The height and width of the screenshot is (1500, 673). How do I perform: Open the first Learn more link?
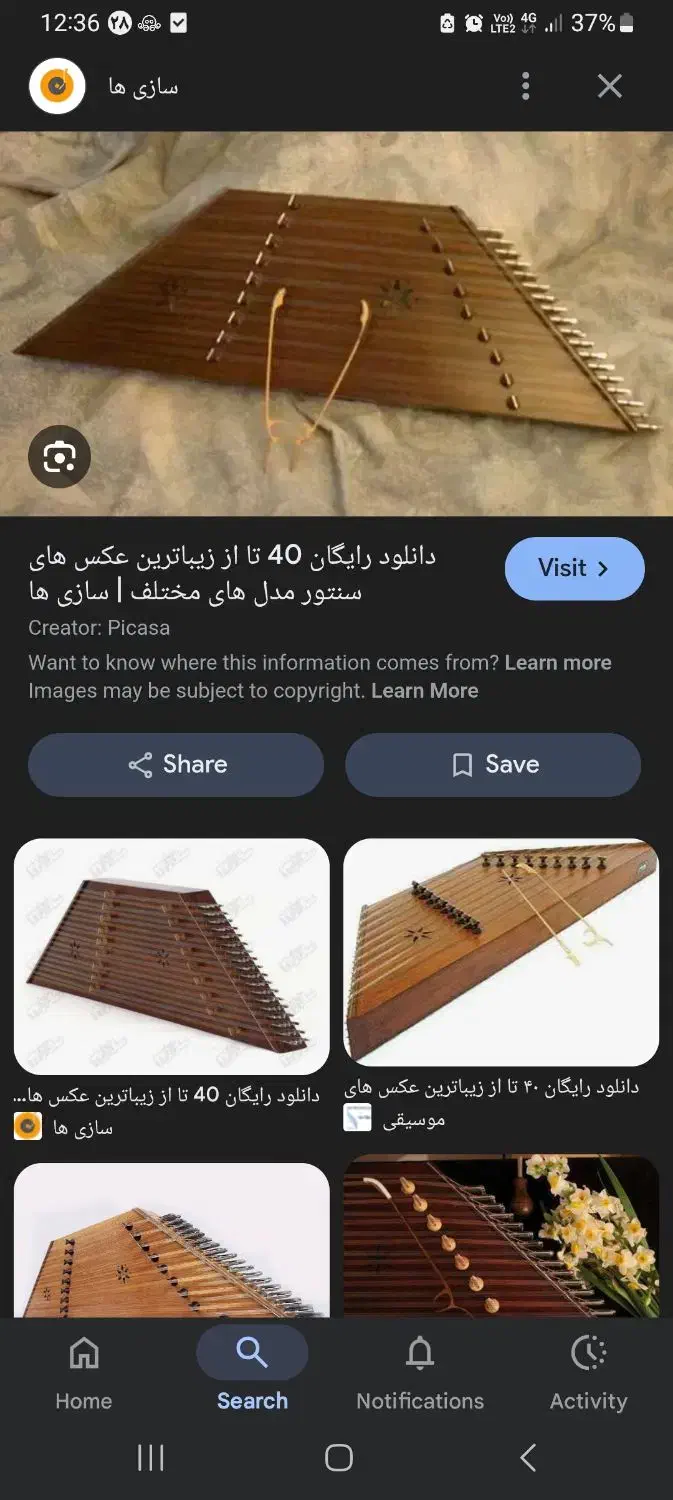[558, 663]
